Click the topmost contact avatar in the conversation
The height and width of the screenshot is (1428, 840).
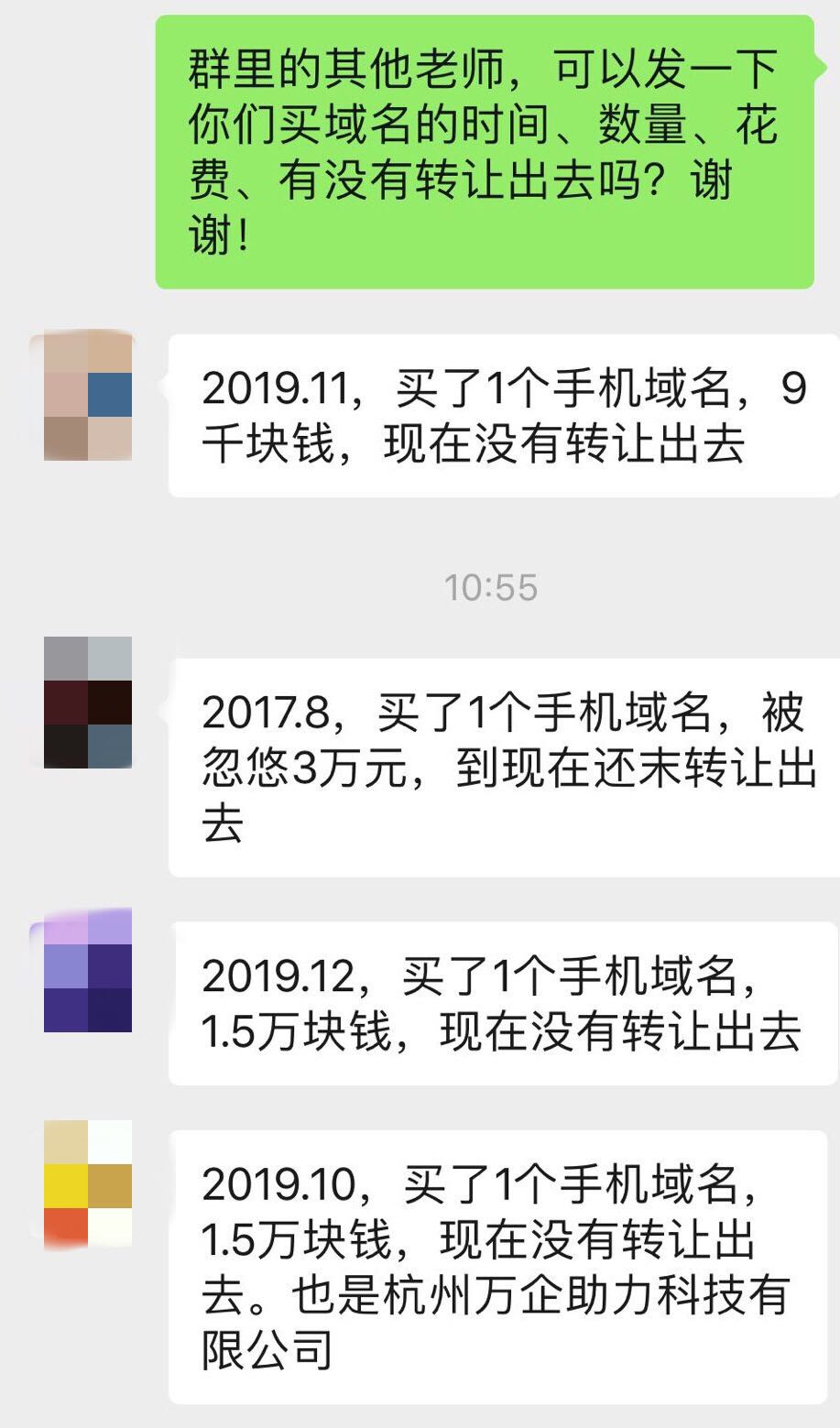click(87, 396)
